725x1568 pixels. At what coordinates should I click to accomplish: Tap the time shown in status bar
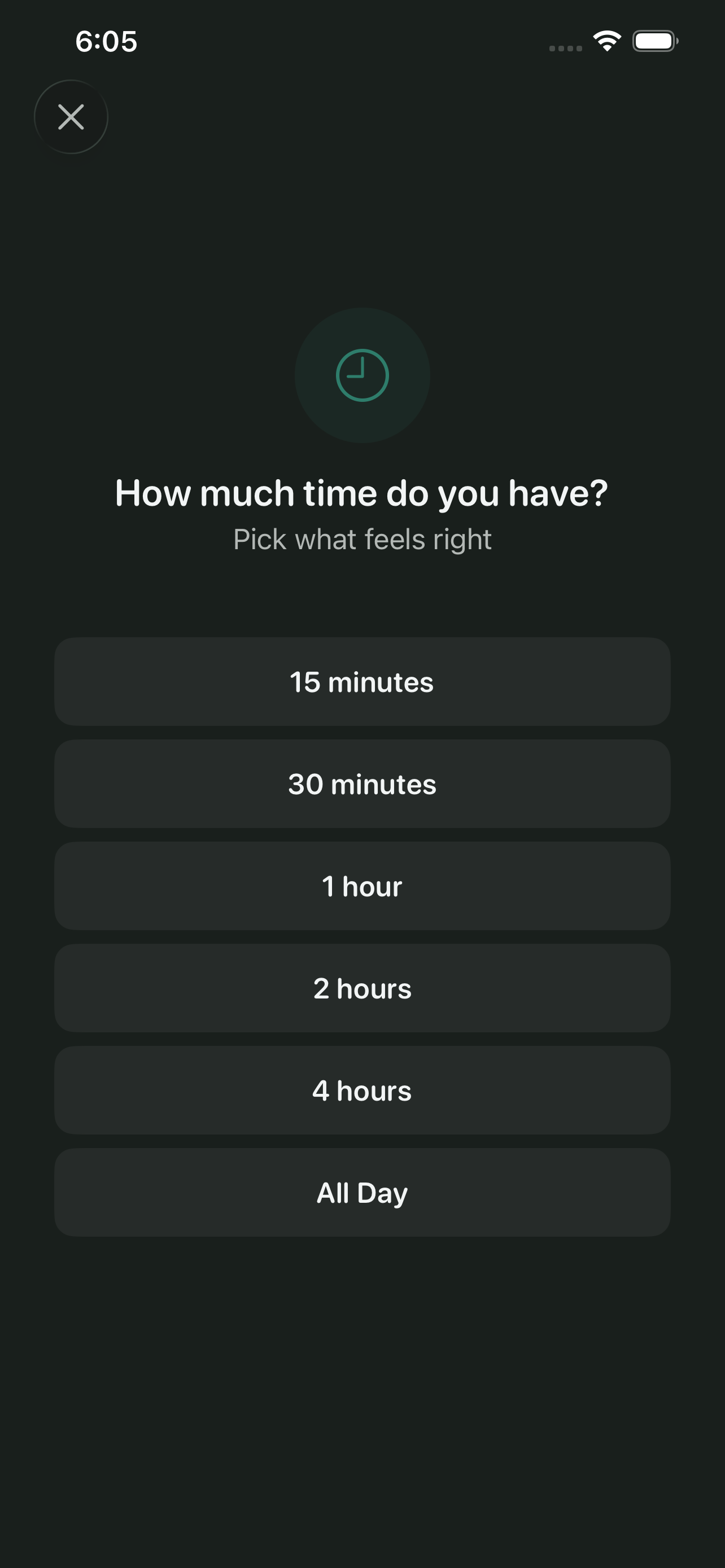click(x=107, y=40)
